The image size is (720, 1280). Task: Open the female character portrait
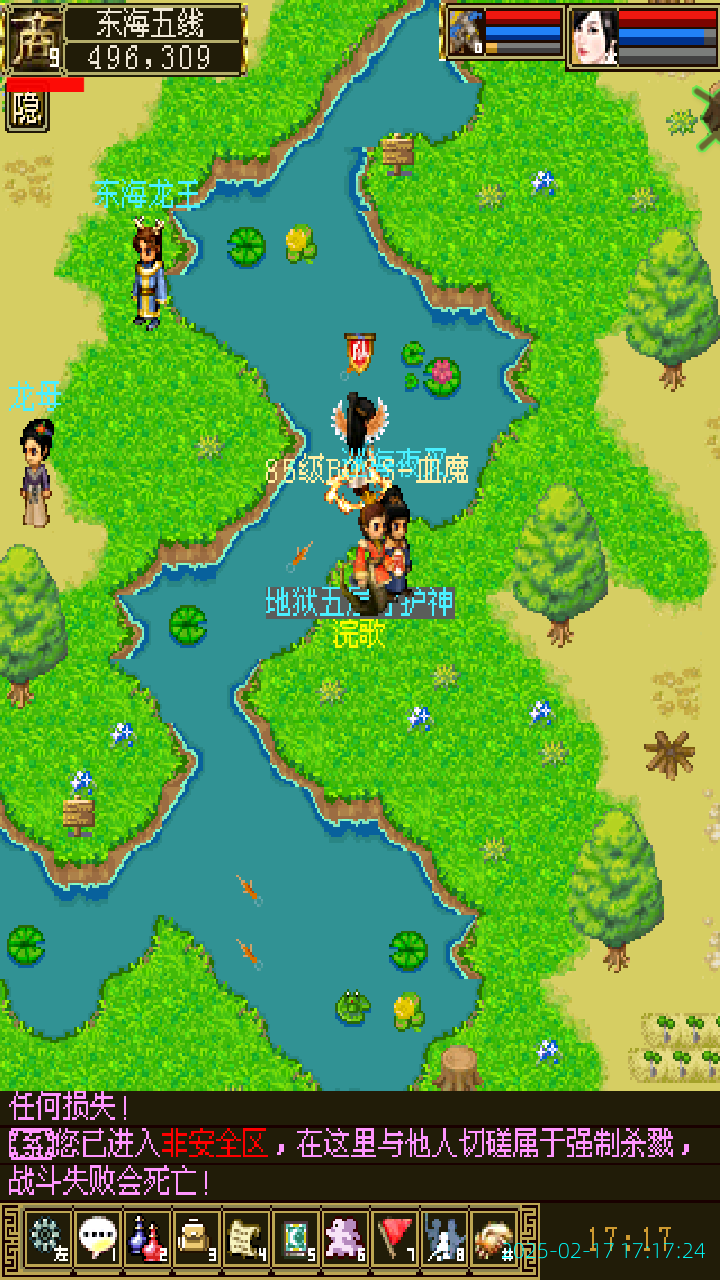(593, 37)
